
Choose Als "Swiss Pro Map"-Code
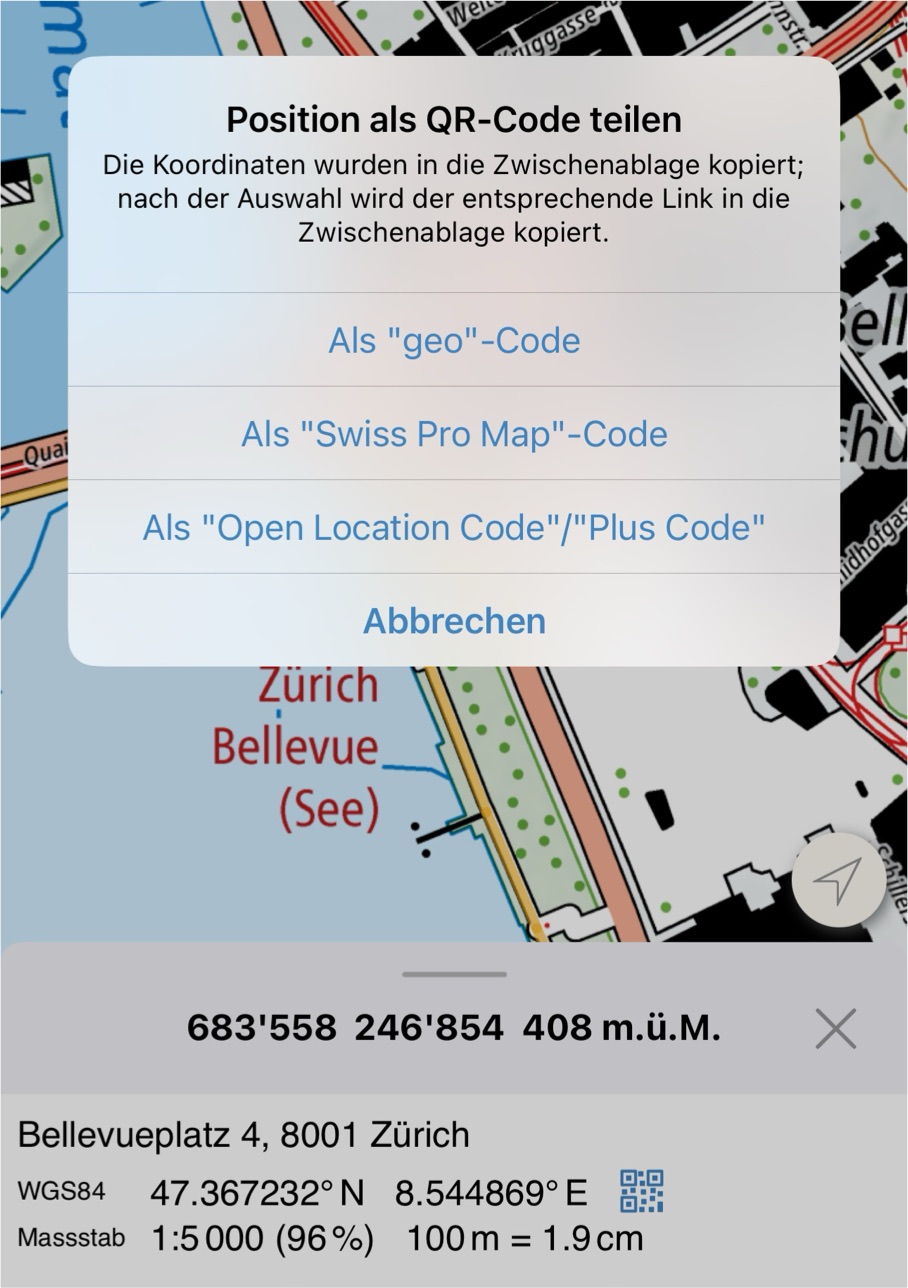click(454, 434)
